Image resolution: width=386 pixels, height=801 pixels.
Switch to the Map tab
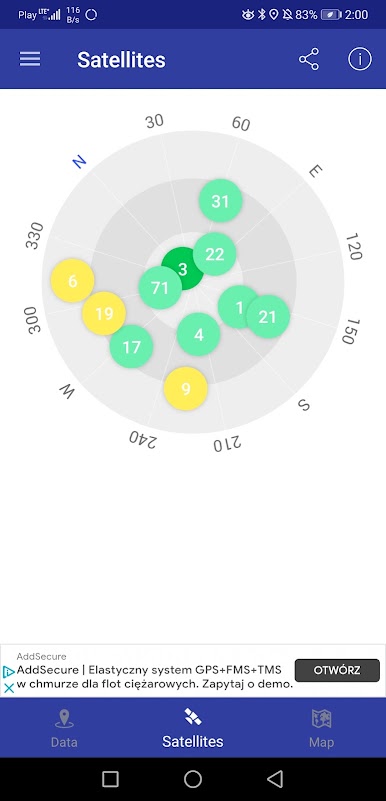click(x=322, y=728)
